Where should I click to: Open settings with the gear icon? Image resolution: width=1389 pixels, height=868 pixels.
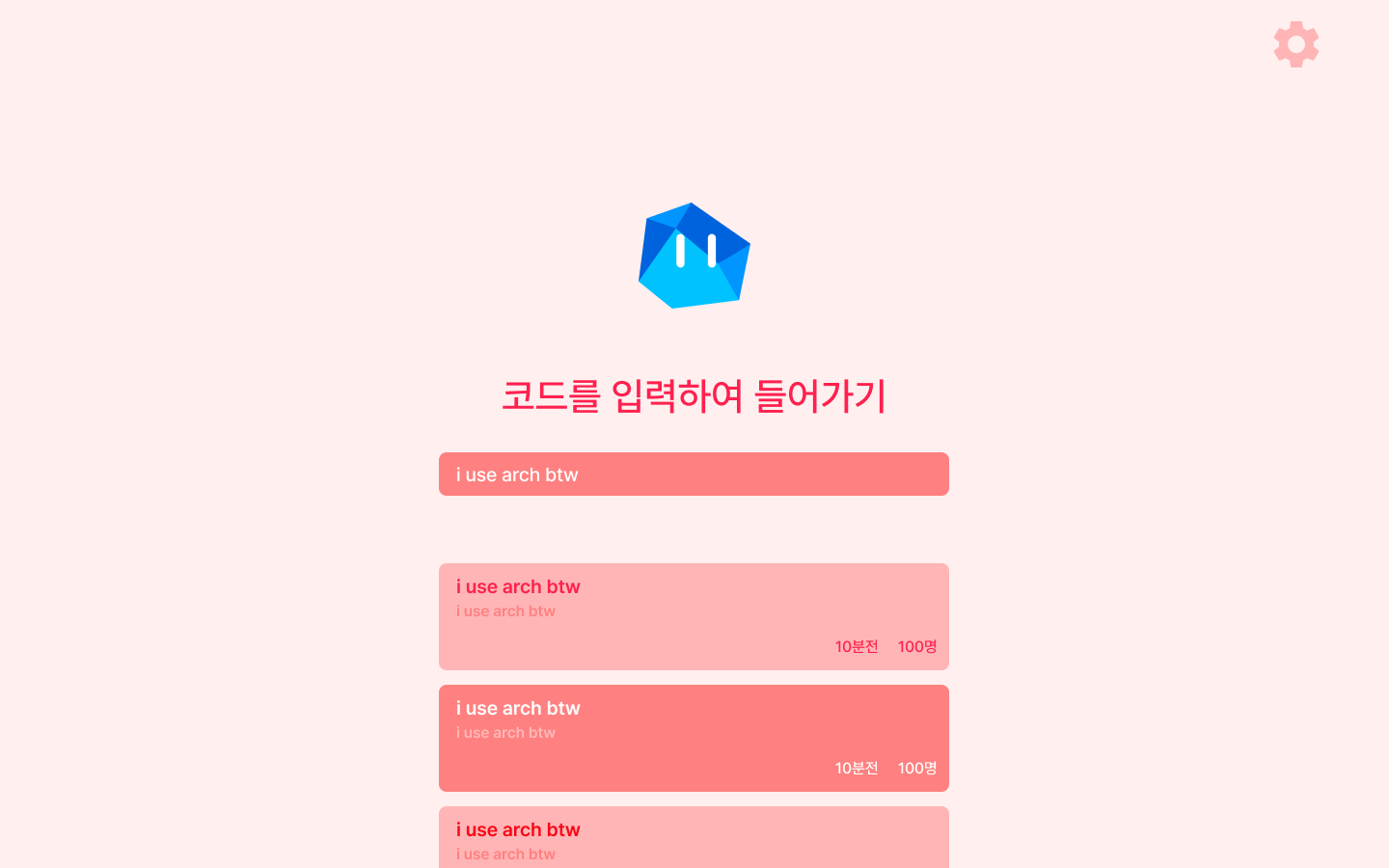coord(1295,44)
